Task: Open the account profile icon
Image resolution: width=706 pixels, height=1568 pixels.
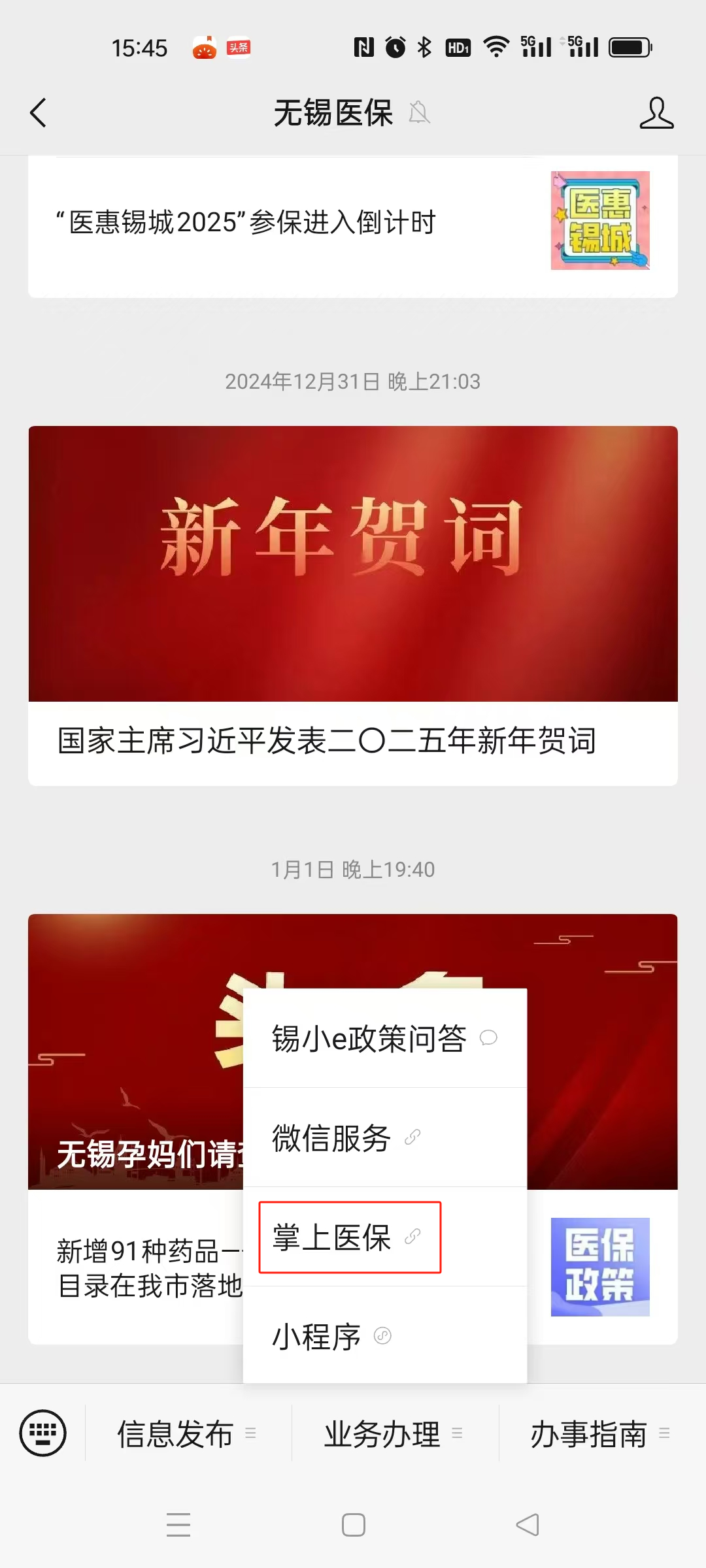Action: click(656, 113)
